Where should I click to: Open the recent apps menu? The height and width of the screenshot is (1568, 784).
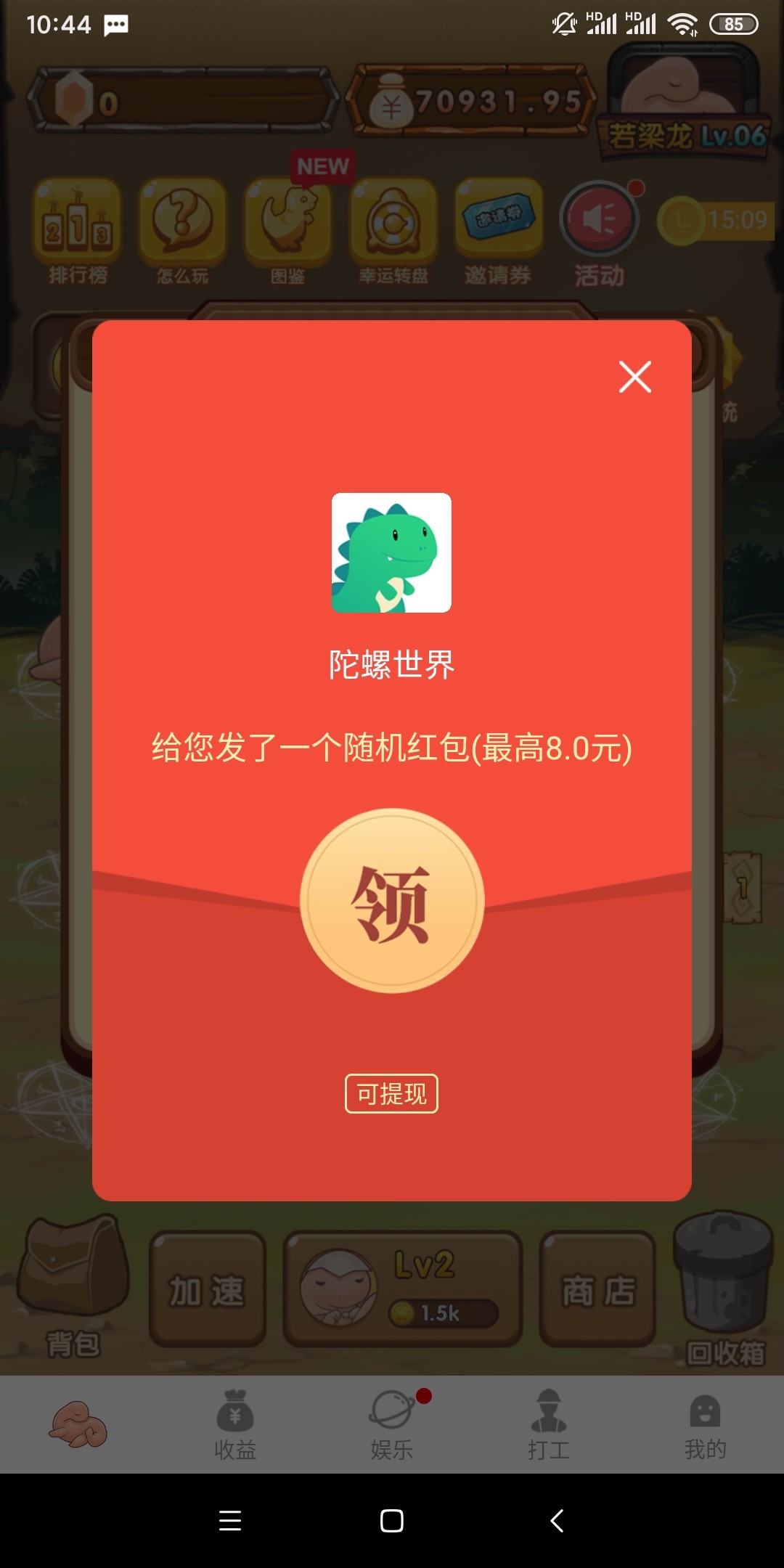(x=230, y=1520)
